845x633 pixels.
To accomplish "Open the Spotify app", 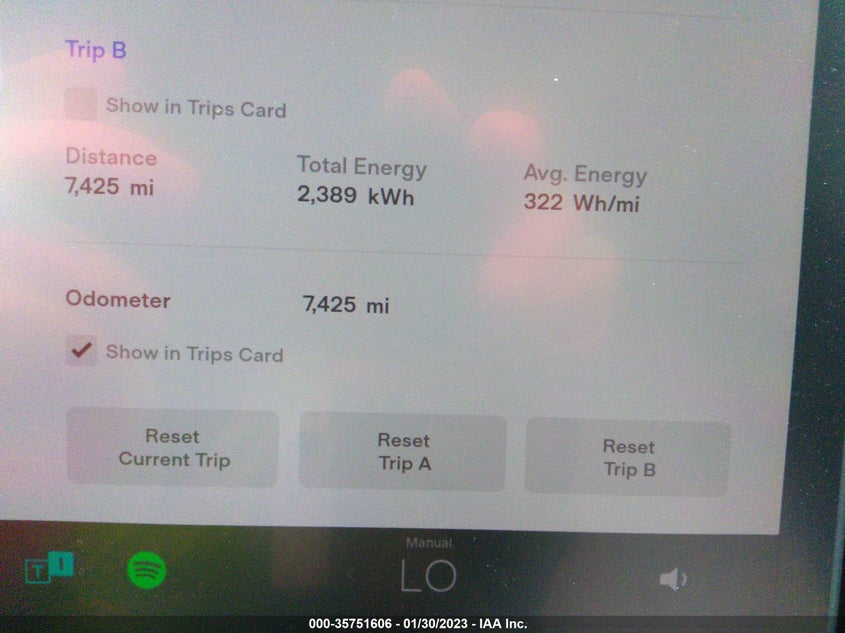I will [x=147, y=571].
